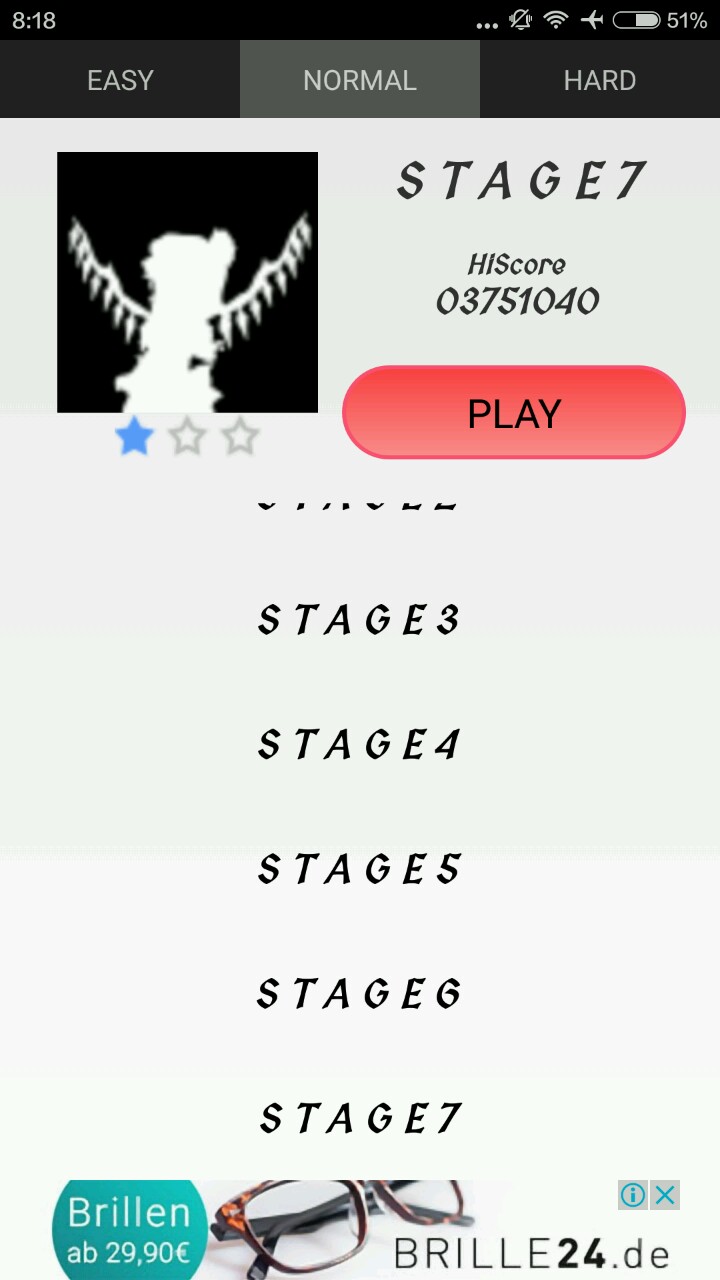Select the NORMAL difficulty tab
The image size is (720, 1280).
pyautogui.click(x=360, y=80)
